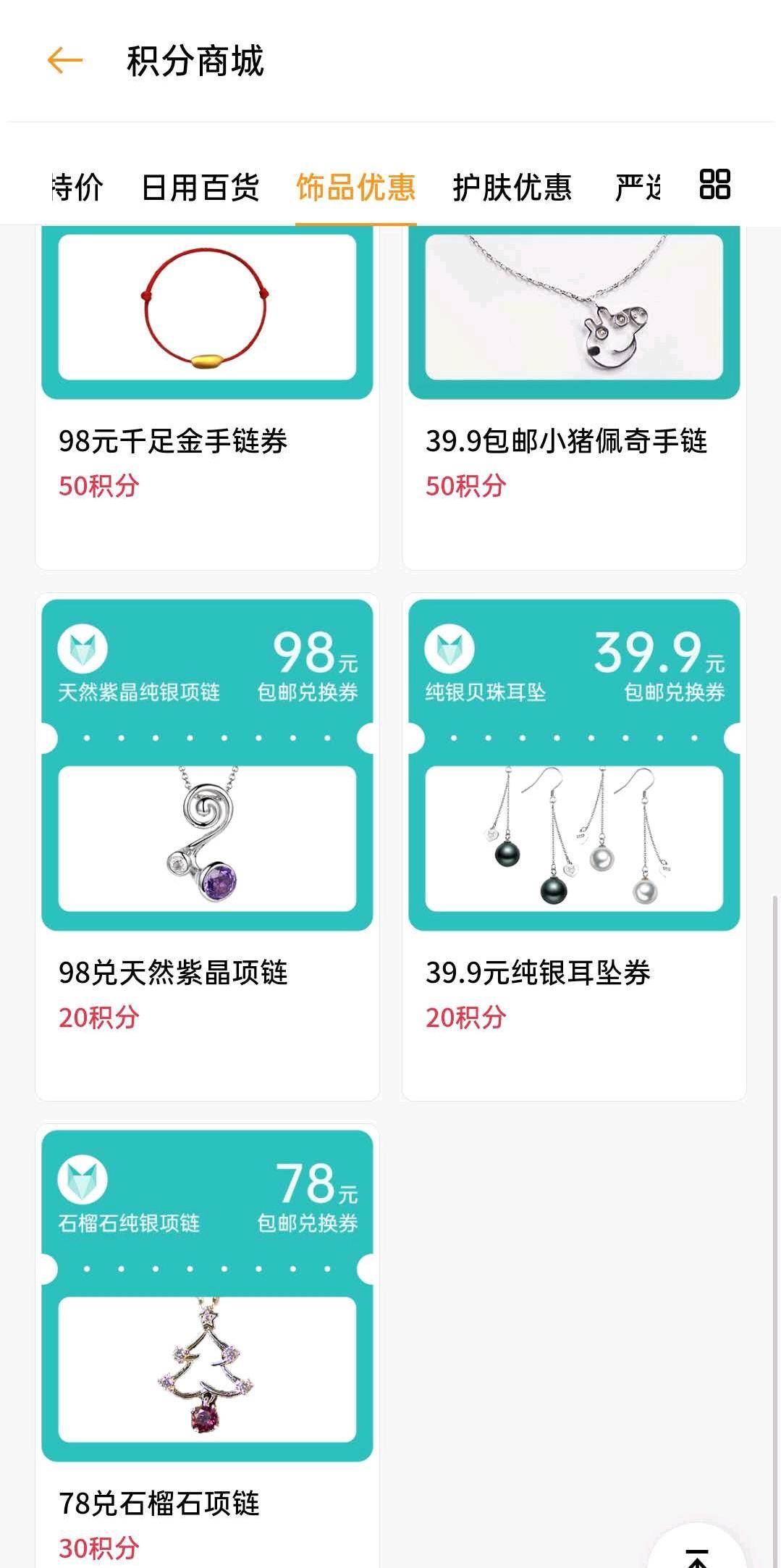Viewport: 781px width, 1568px height.
Task: Open the all-categories grid icon
Action: [x=714, y=185]
